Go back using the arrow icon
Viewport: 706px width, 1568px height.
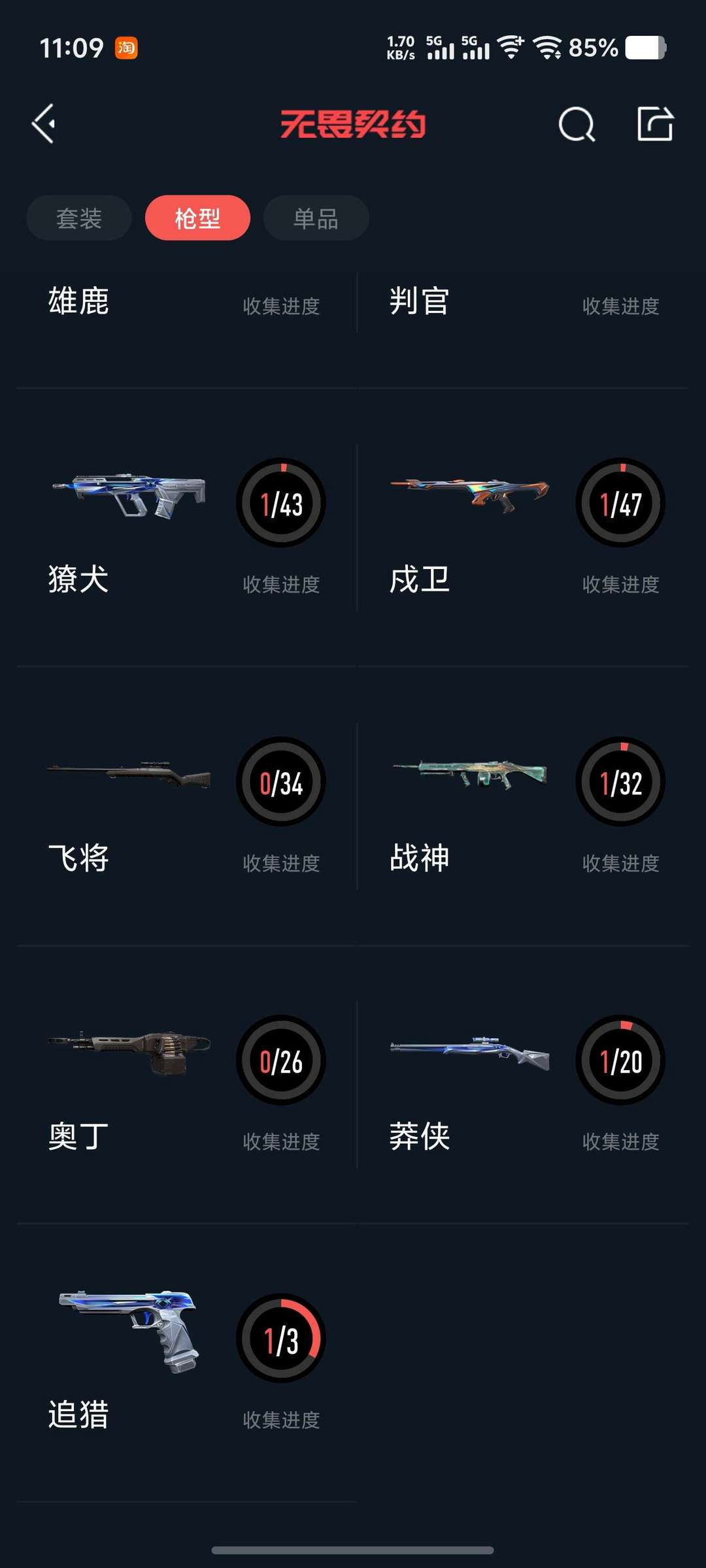pyautogui.click(x=44, y=123)
